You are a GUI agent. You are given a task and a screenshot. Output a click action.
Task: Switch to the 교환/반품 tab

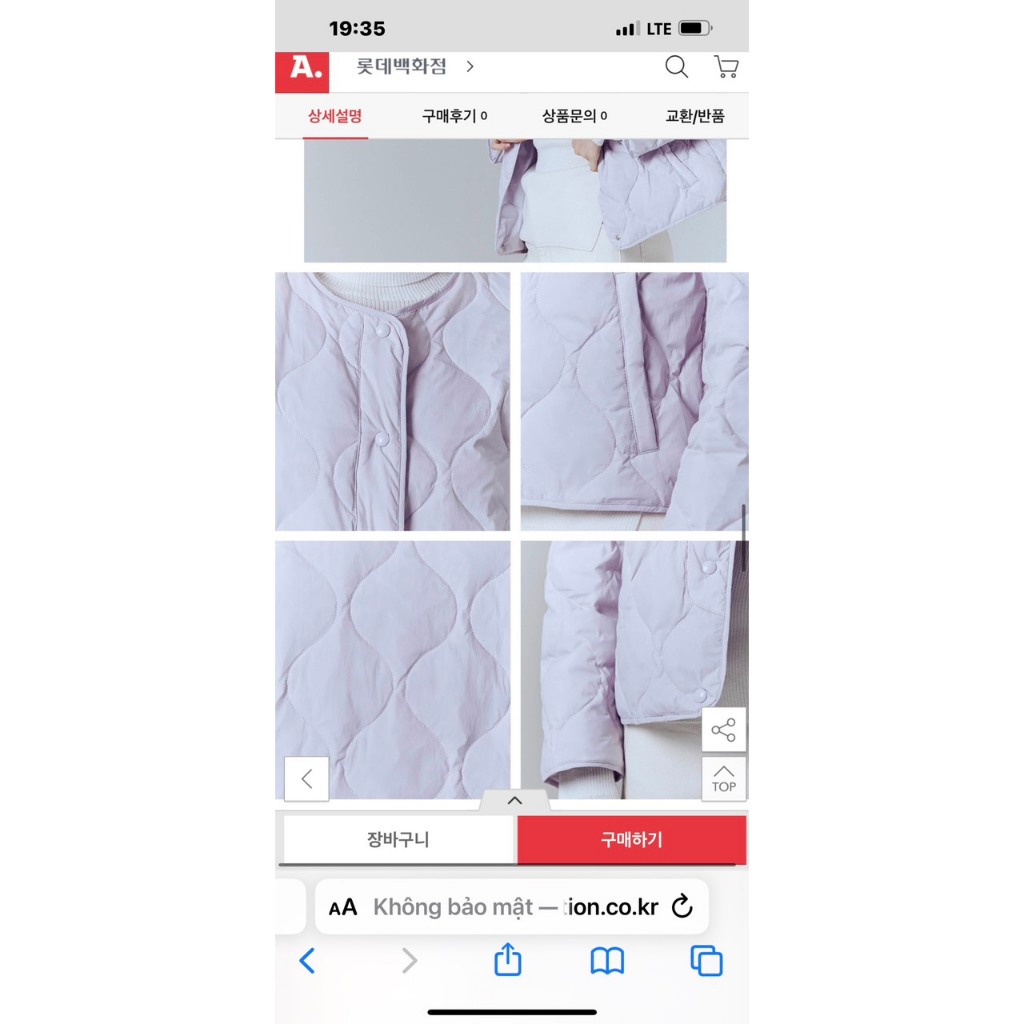[x=695, y=116]
